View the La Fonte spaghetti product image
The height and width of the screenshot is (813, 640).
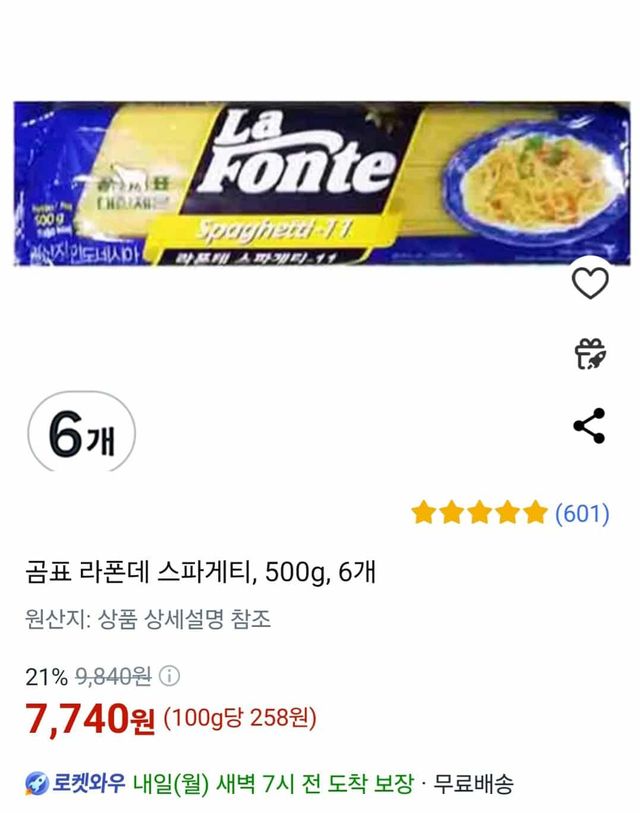[320, 185]
